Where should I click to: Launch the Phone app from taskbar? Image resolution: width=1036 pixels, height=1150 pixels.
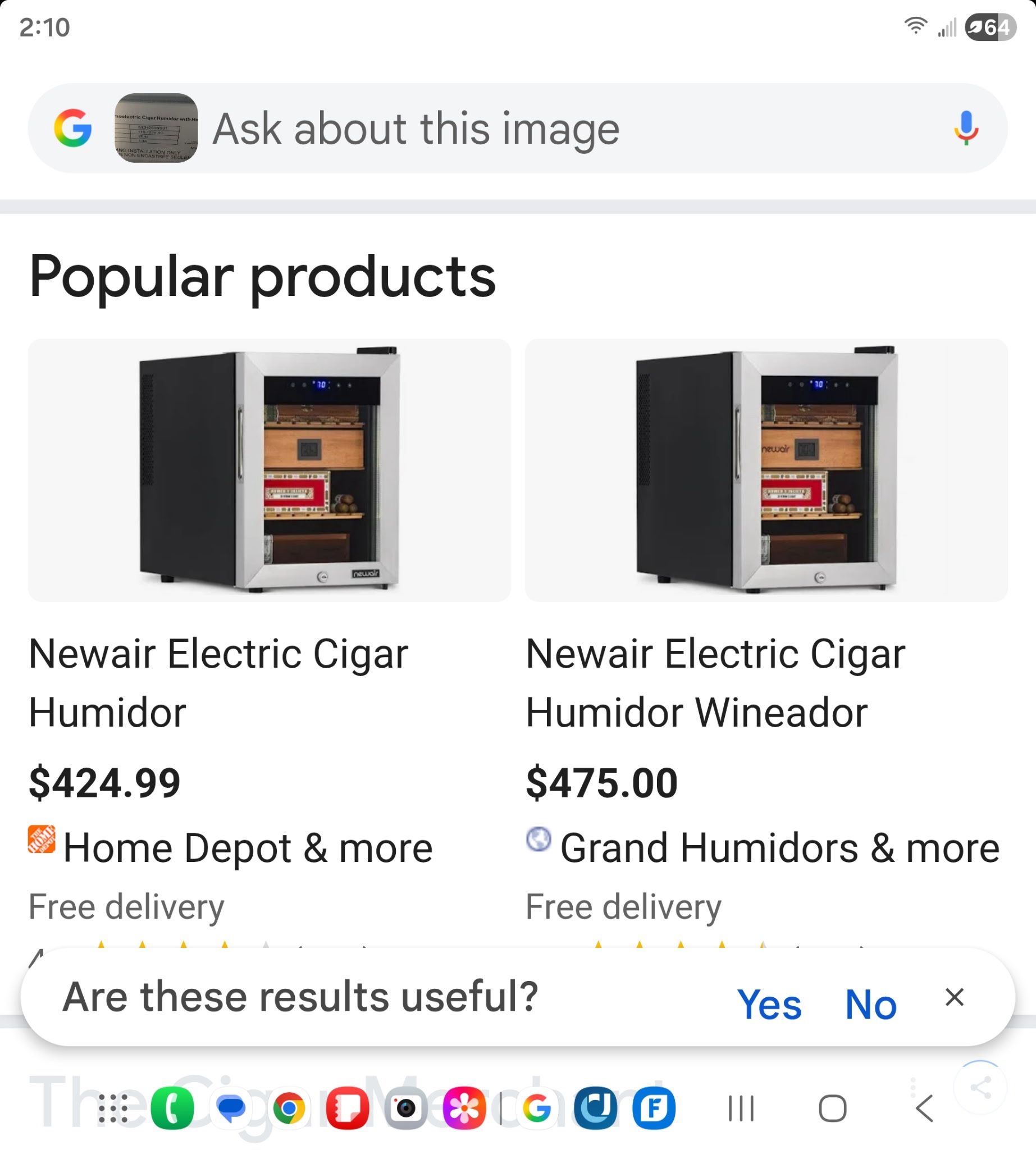[172, 1108]
